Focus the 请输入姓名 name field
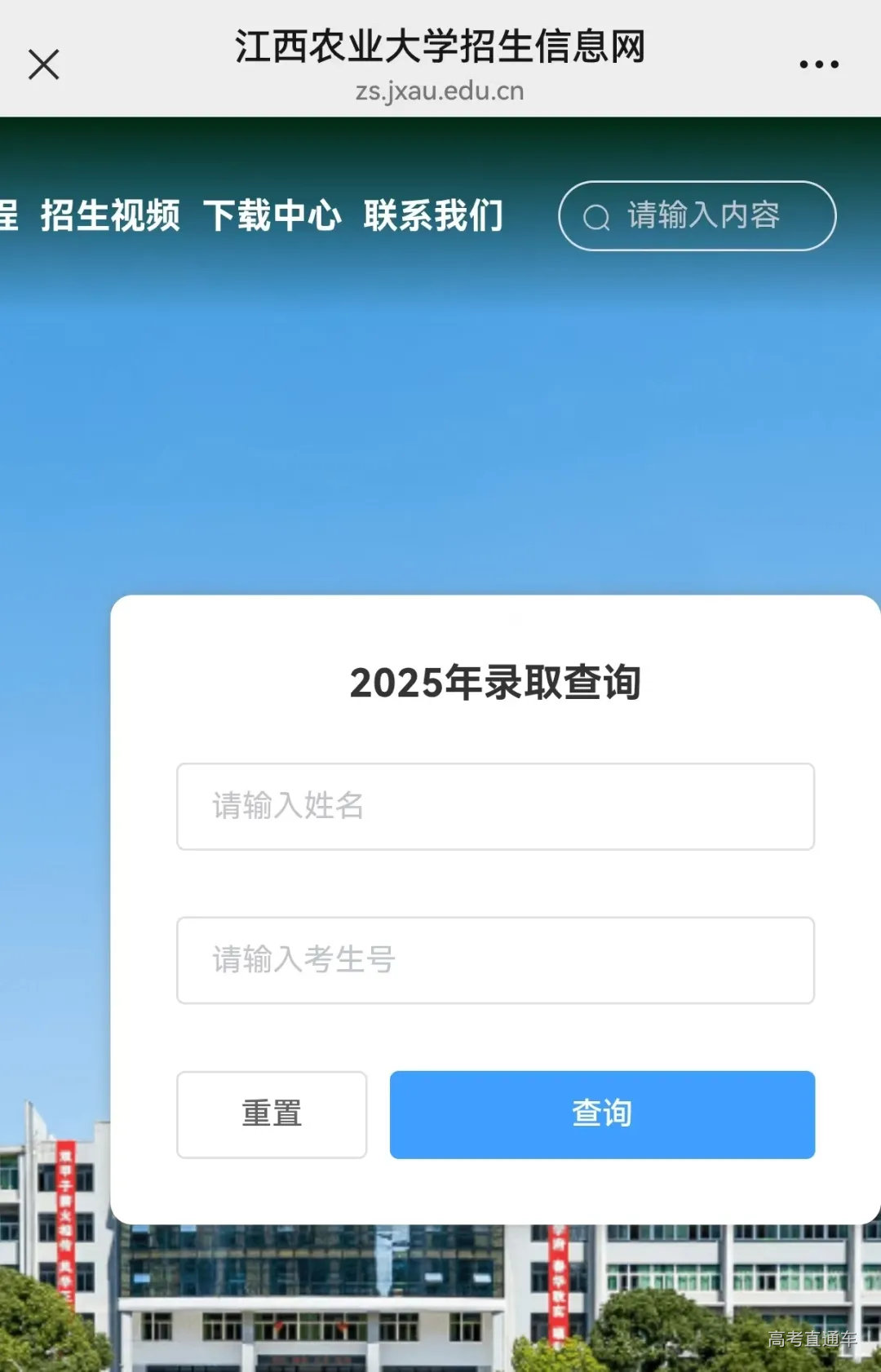 (x=495, y=807)
